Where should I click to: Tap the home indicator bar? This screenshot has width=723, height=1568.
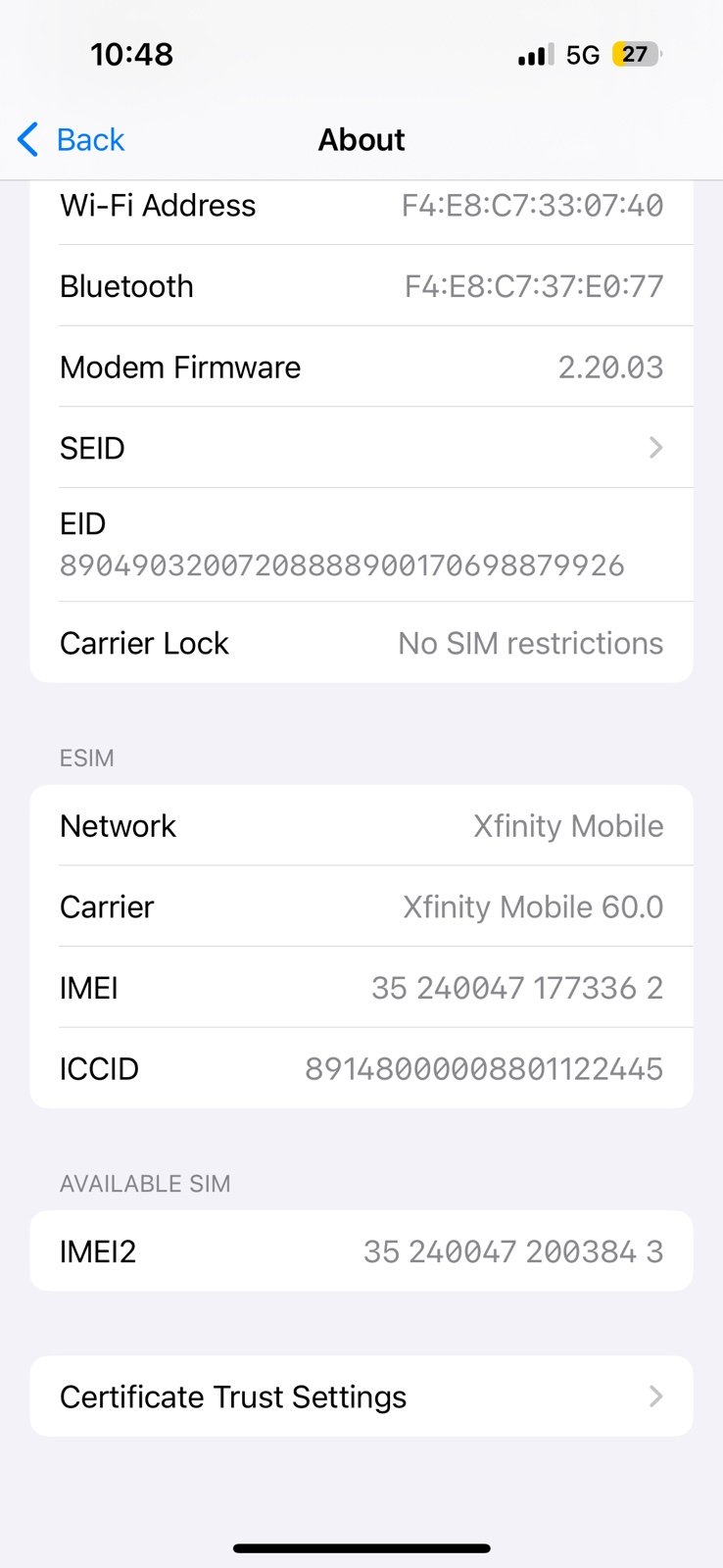[361, 1548]
